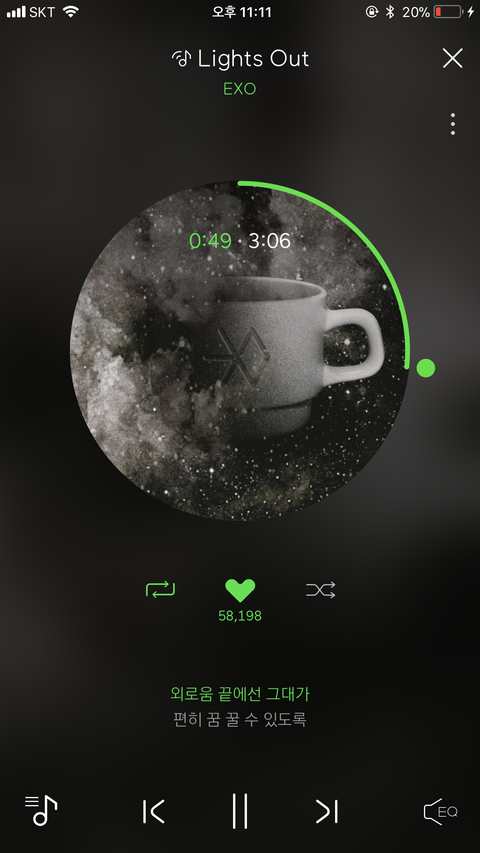Image resolution: width=480 pixels, height=853 pixels.
Task: Skip to the next track
Action: point(327,812)
